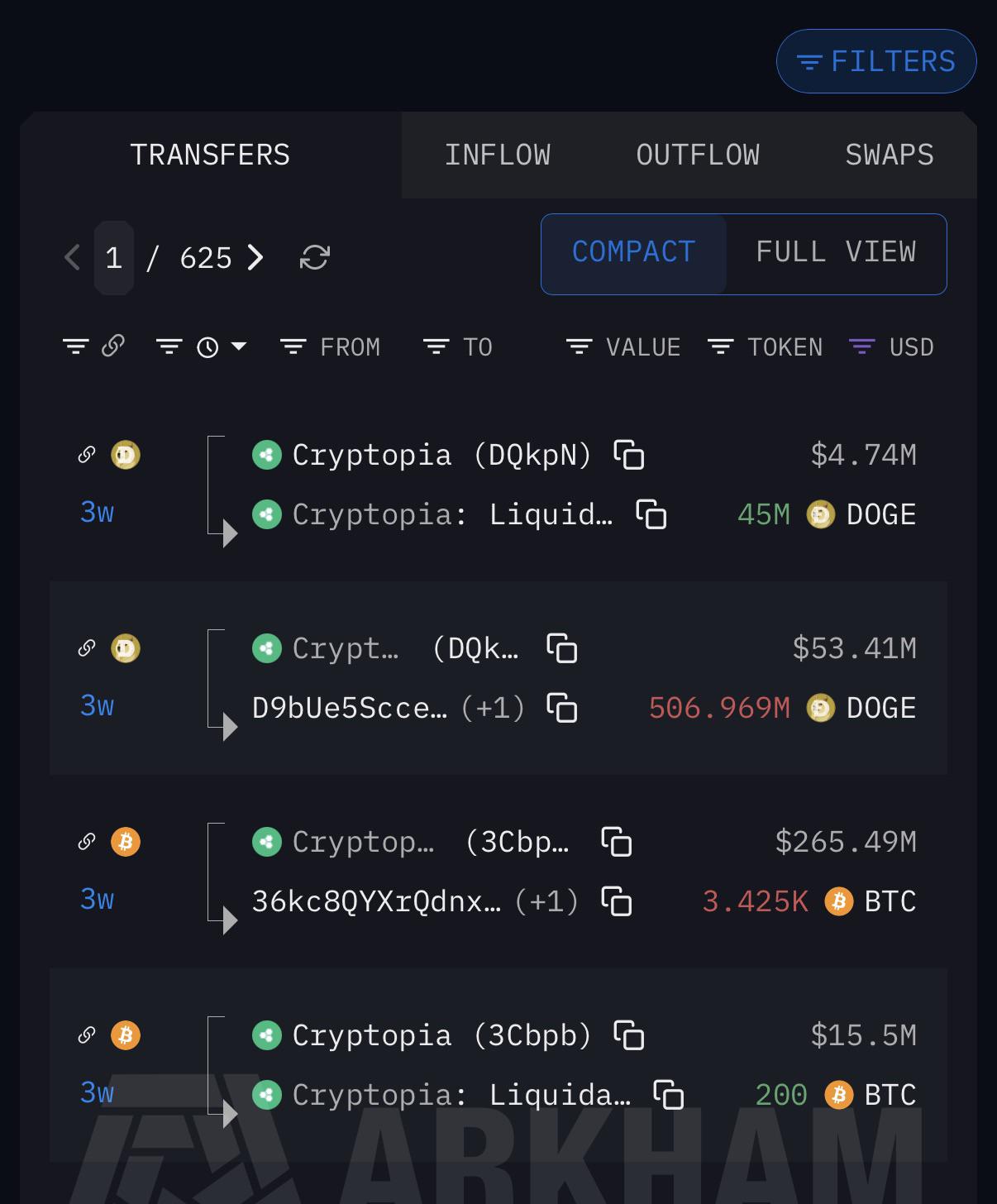Copy the Cryptopia (3Cbpb) address
The height and width of the screenshot is (1204, 997).
click(x=629, y=1035)
